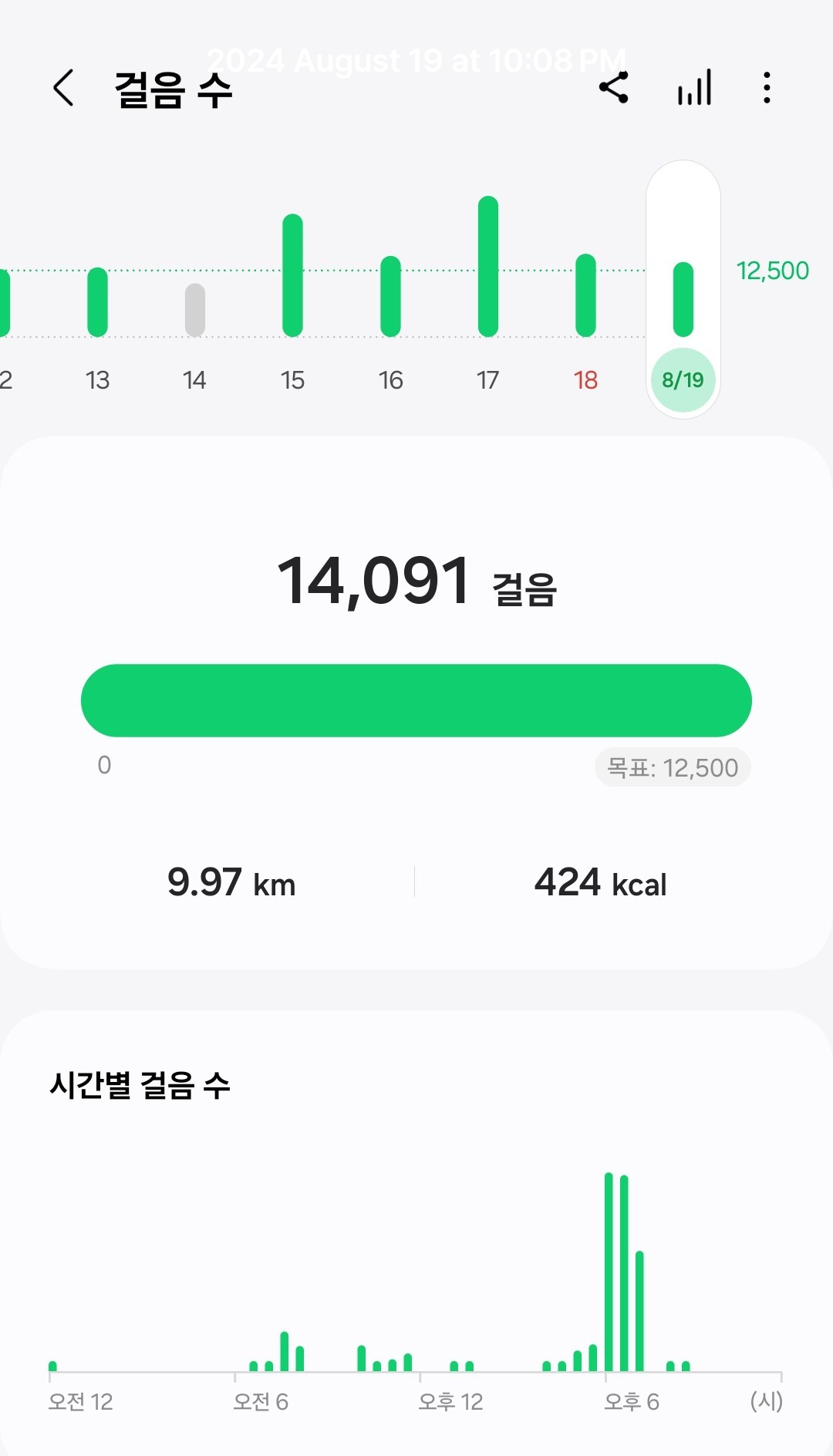Open the step trends chart icon
Image resolution: width=833 pixels, height=1456 pixels.
[x=694, y=88]
